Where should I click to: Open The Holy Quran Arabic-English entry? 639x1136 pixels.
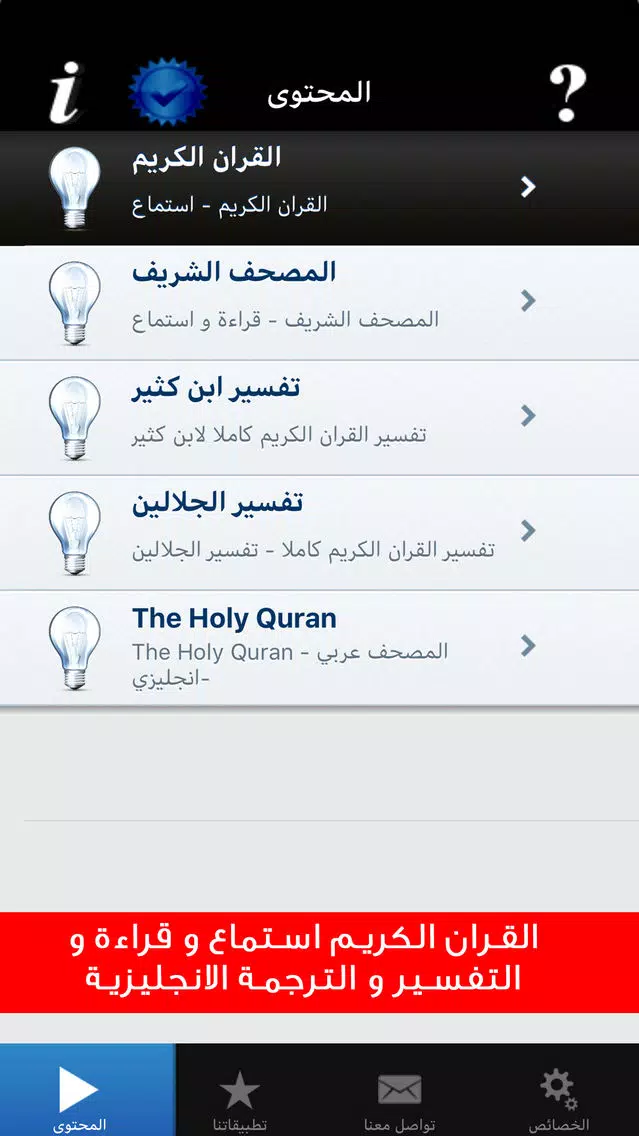(320, 648)
